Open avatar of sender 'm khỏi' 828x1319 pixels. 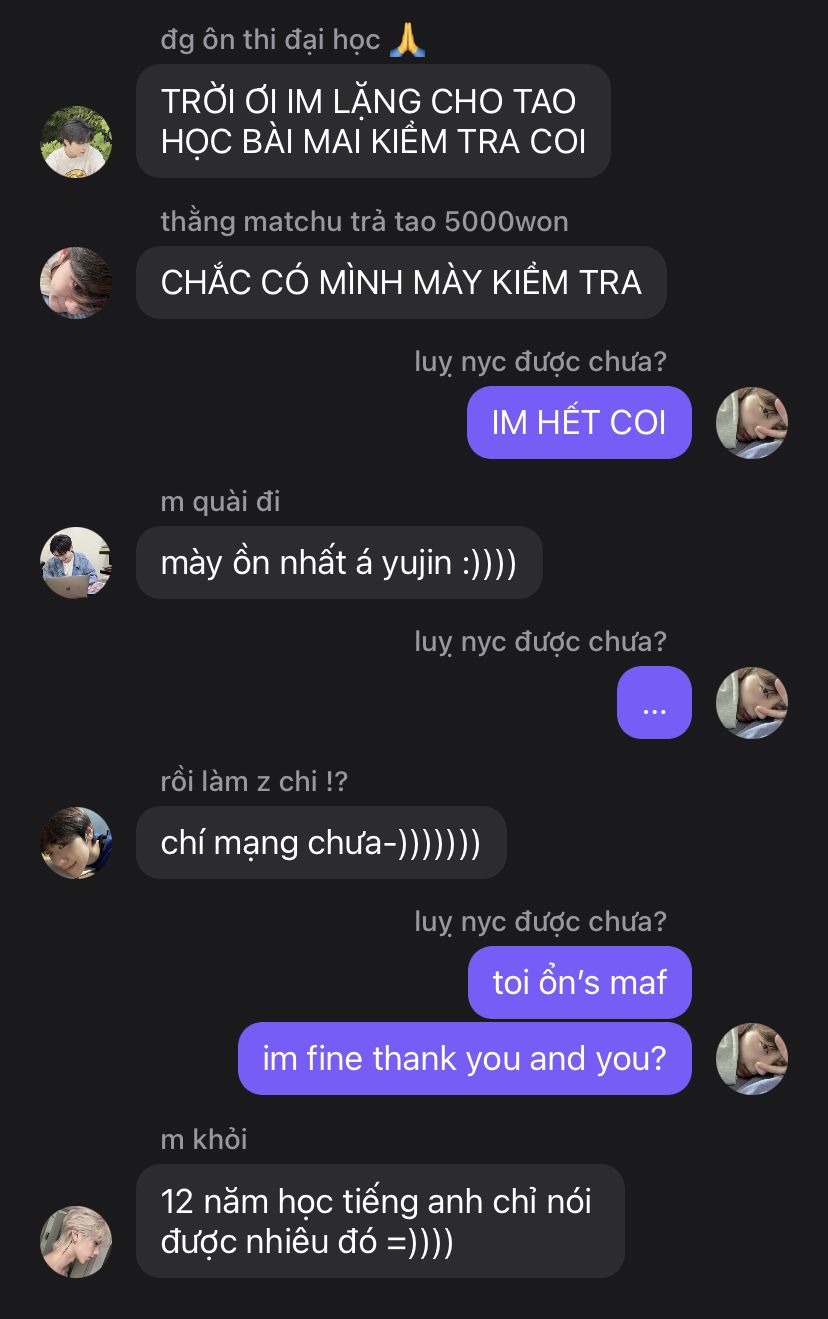[x=76, y=1241]
